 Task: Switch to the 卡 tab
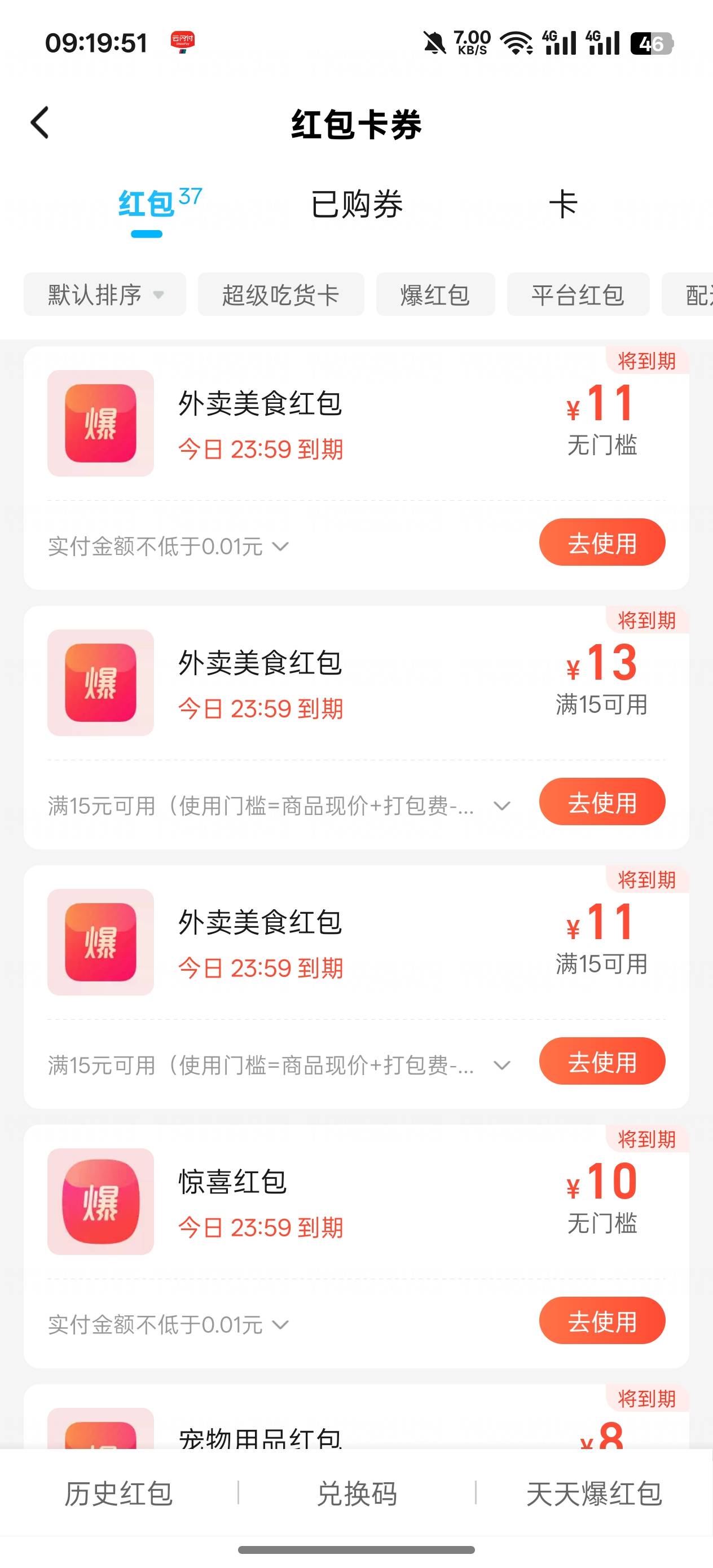click(563, 204)
